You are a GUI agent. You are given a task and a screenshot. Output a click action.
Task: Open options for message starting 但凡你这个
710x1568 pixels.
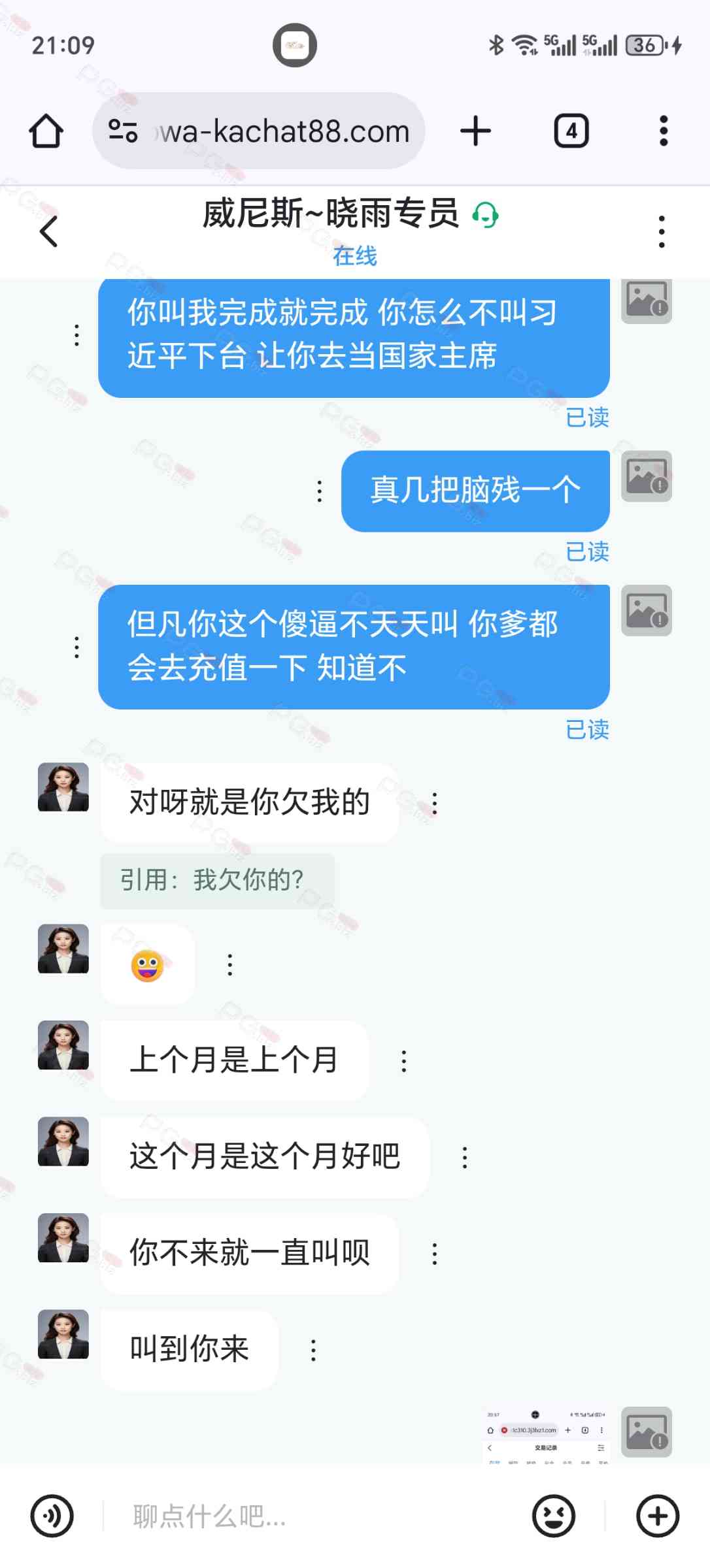[x=77, y=647]
